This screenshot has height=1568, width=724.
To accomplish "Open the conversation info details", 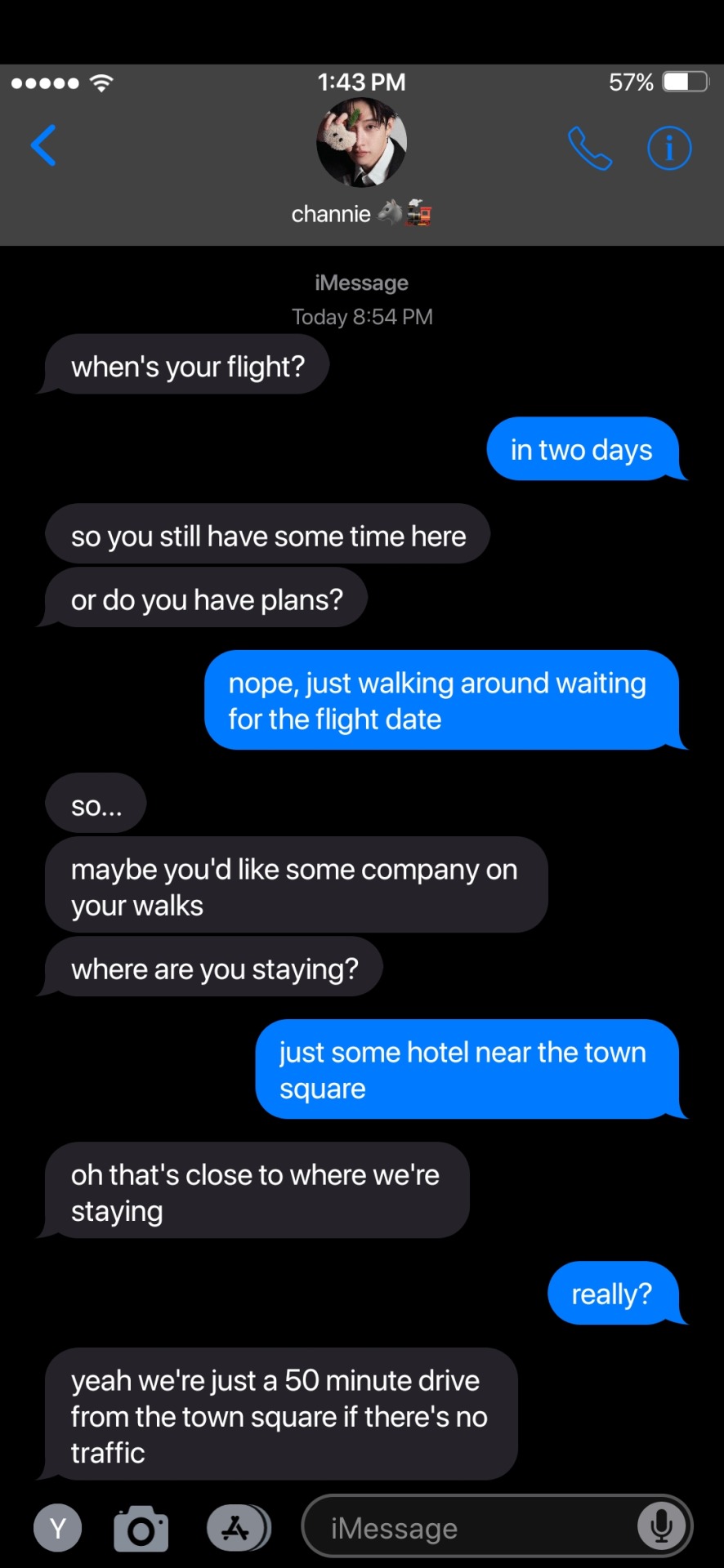I will (x=668, y=149).
